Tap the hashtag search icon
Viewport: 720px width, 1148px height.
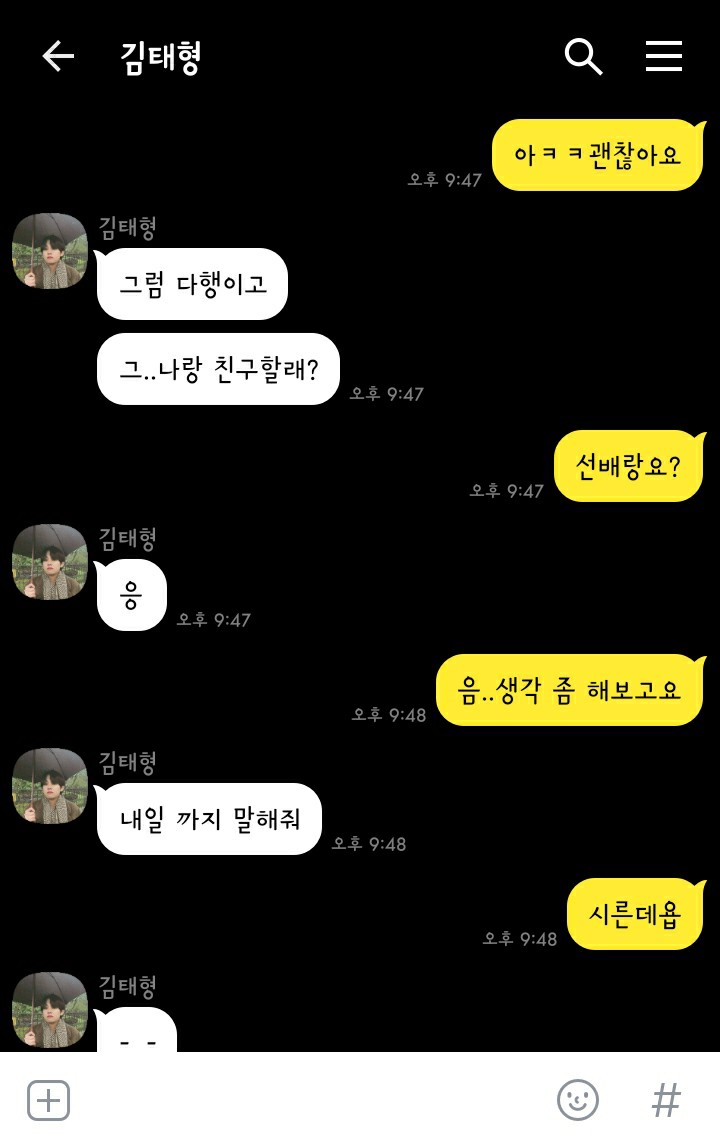click(x=666, y=1100)
